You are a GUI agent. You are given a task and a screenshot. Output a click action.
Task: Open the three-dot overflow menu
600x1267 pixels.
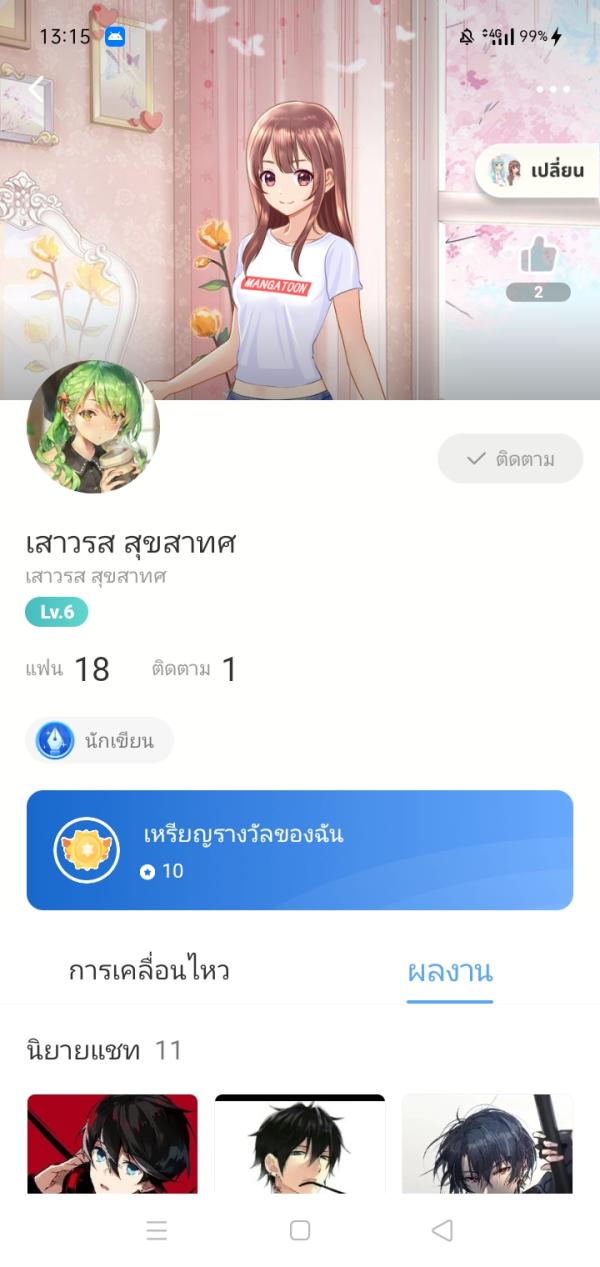(x=553, y=90)
